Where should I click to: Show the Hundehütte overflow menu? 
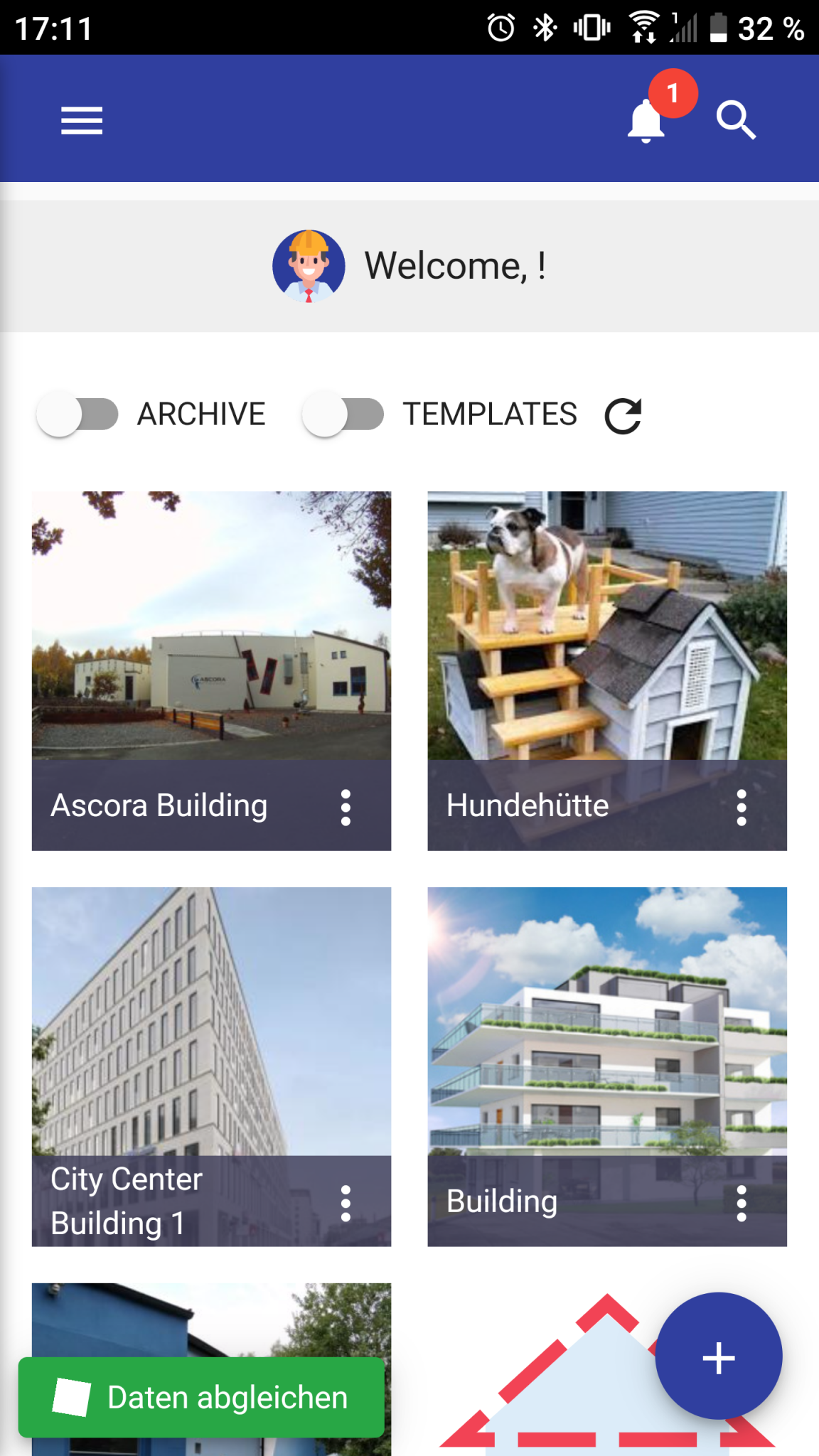pyautogui.click(x=742, y=807)
